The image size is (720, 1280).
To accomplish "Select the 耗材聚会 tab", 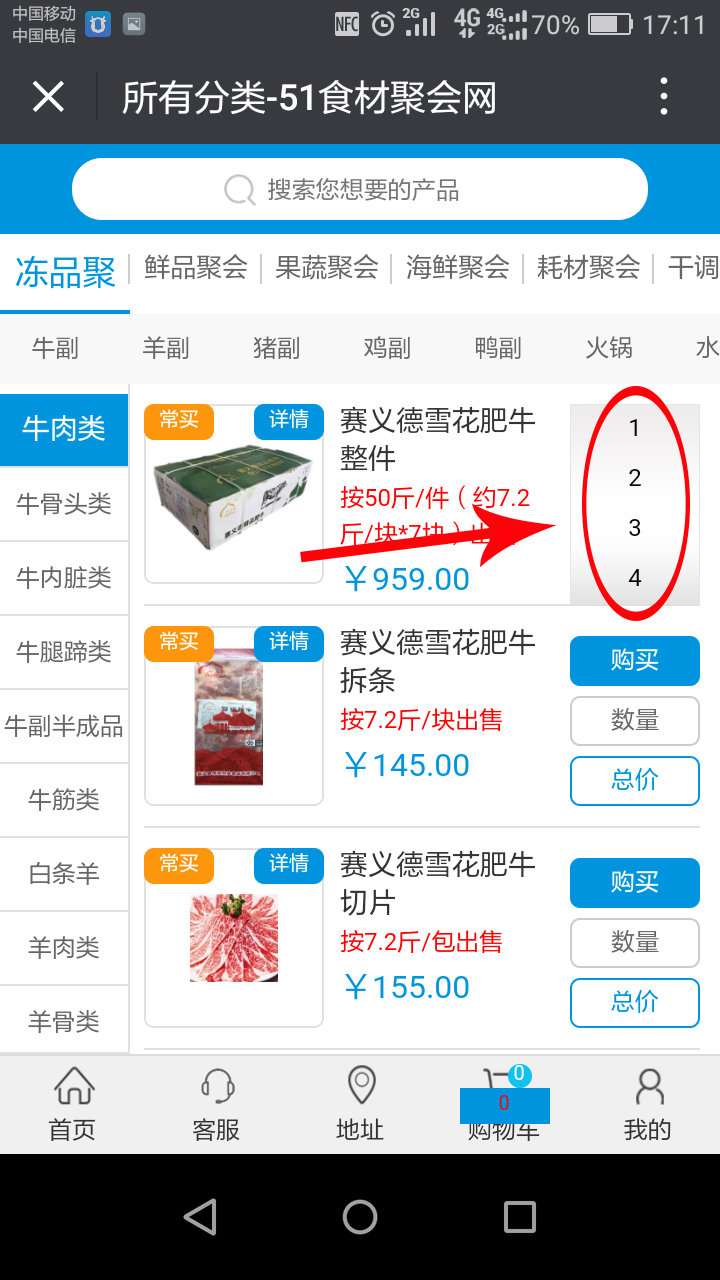I will (x=589, y=268).
